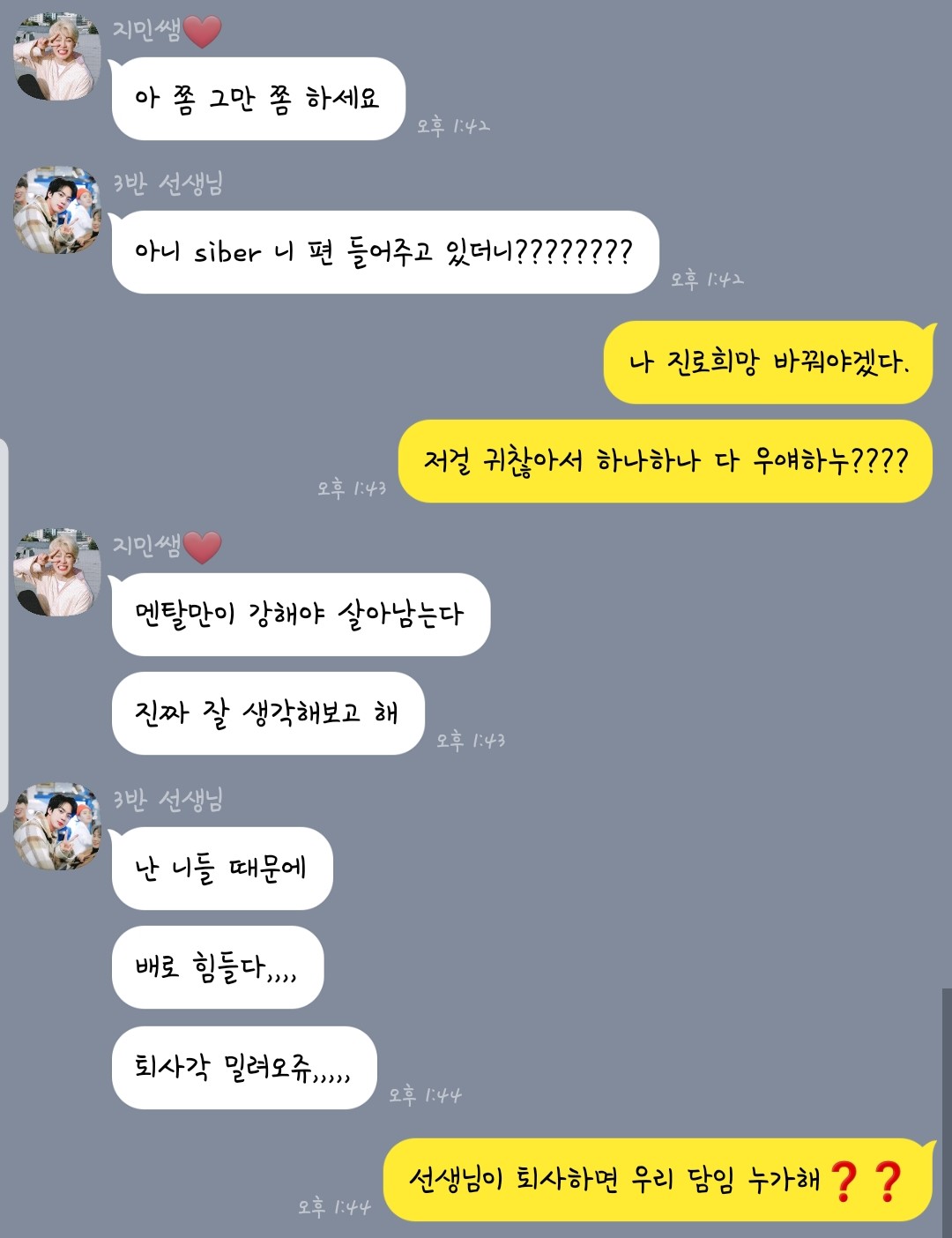Select the 배로 힘들다 message

pos(217,969)
